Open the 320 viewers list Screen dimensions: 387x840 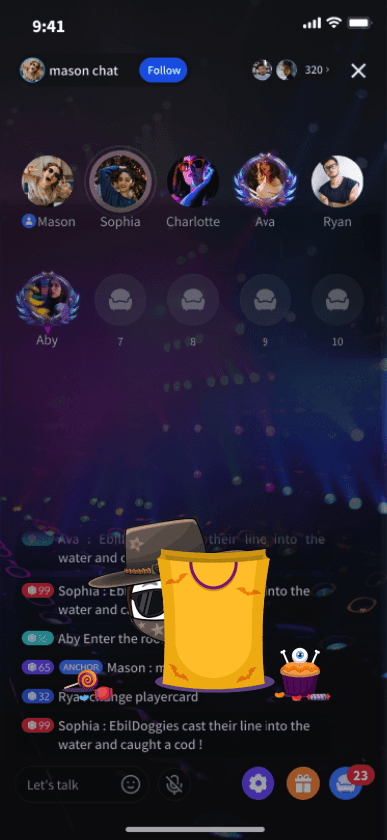click(317, 70)
